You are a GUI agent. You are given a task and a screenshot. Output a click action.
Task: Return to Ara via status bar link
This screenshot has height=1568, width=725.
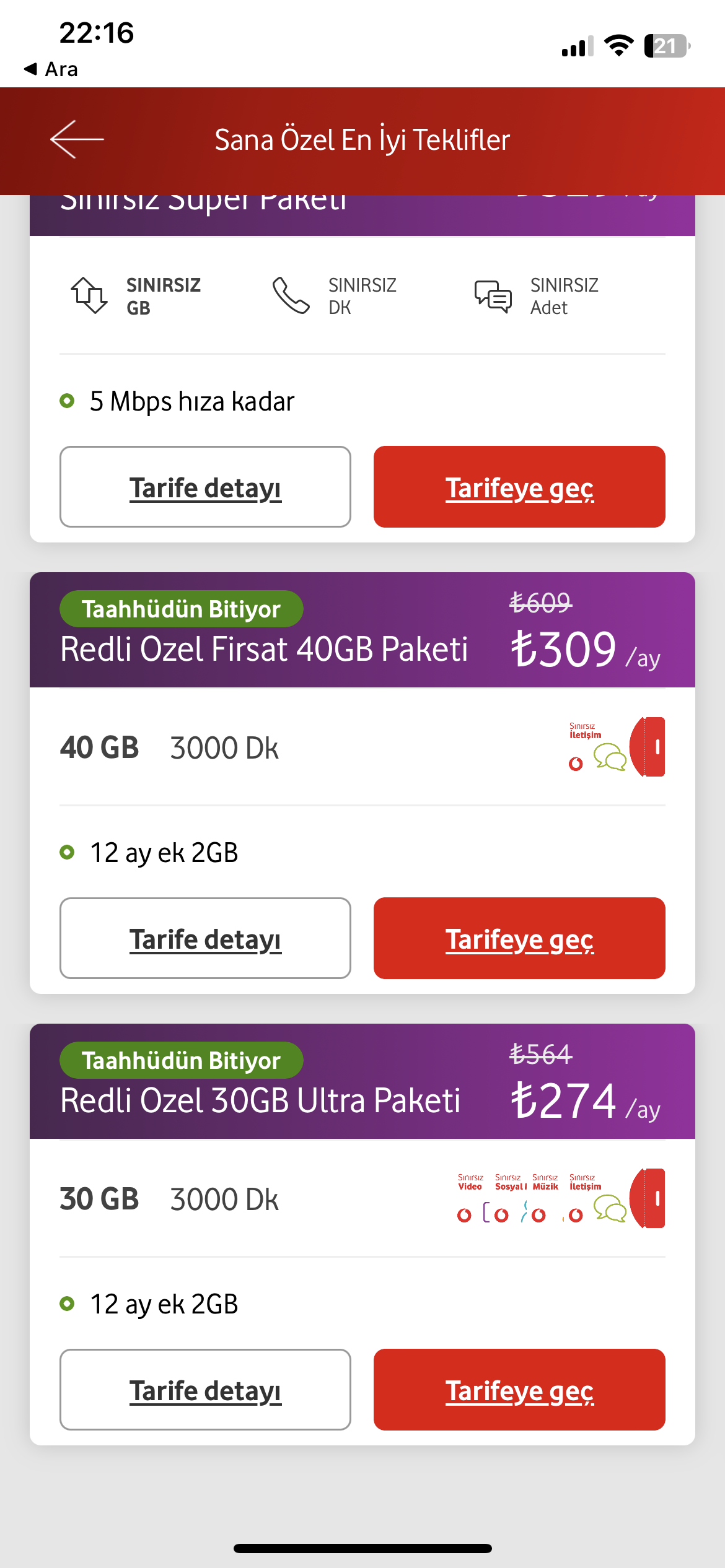[x=51, y=69]
